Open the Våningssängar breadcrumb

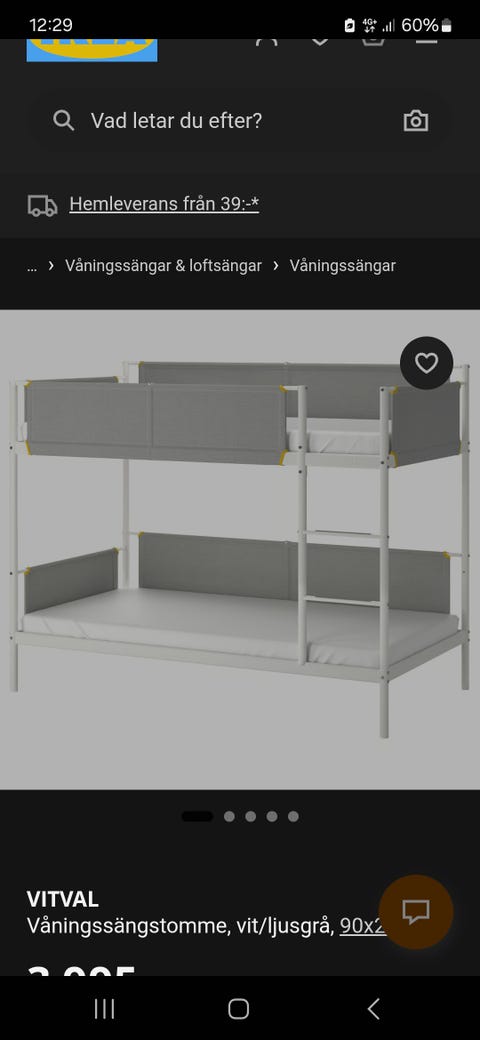343,266
